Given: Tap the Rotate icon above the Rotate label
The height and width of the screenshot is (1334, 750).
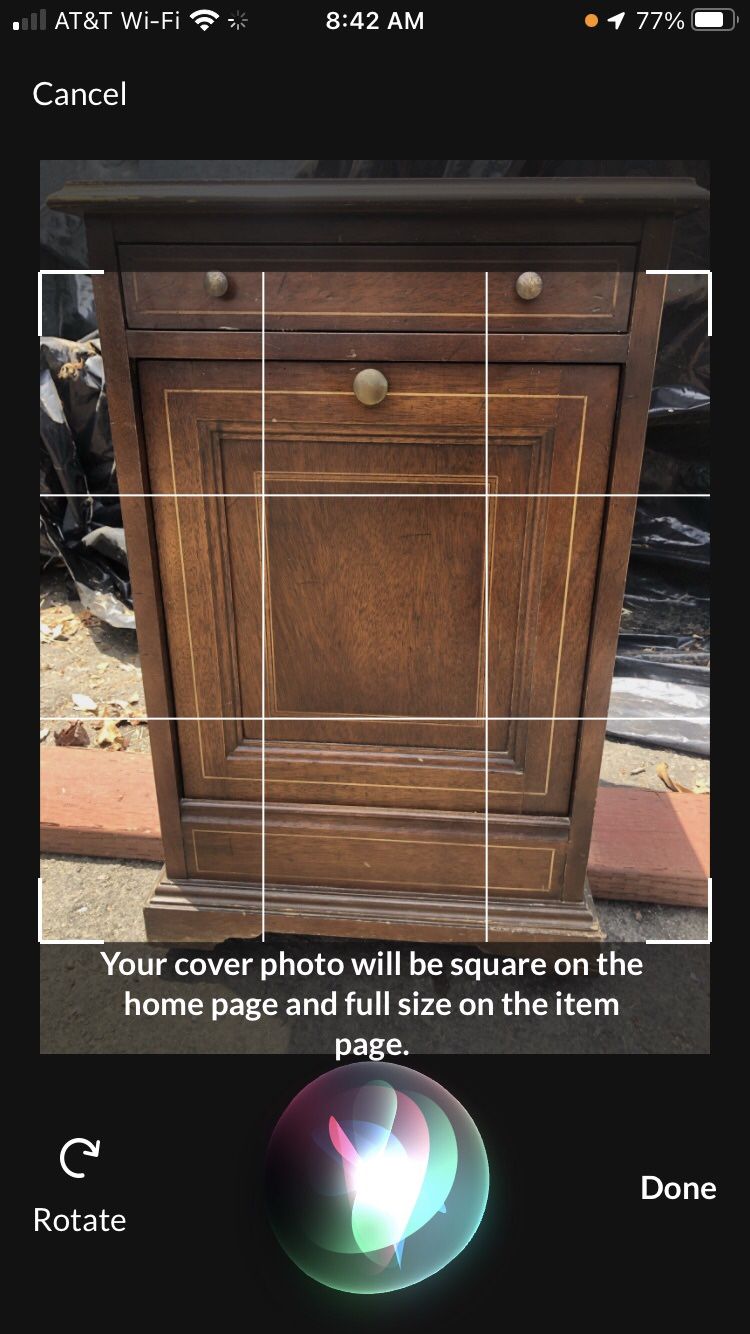Looking at the screenshot, I should [79, 1159].
